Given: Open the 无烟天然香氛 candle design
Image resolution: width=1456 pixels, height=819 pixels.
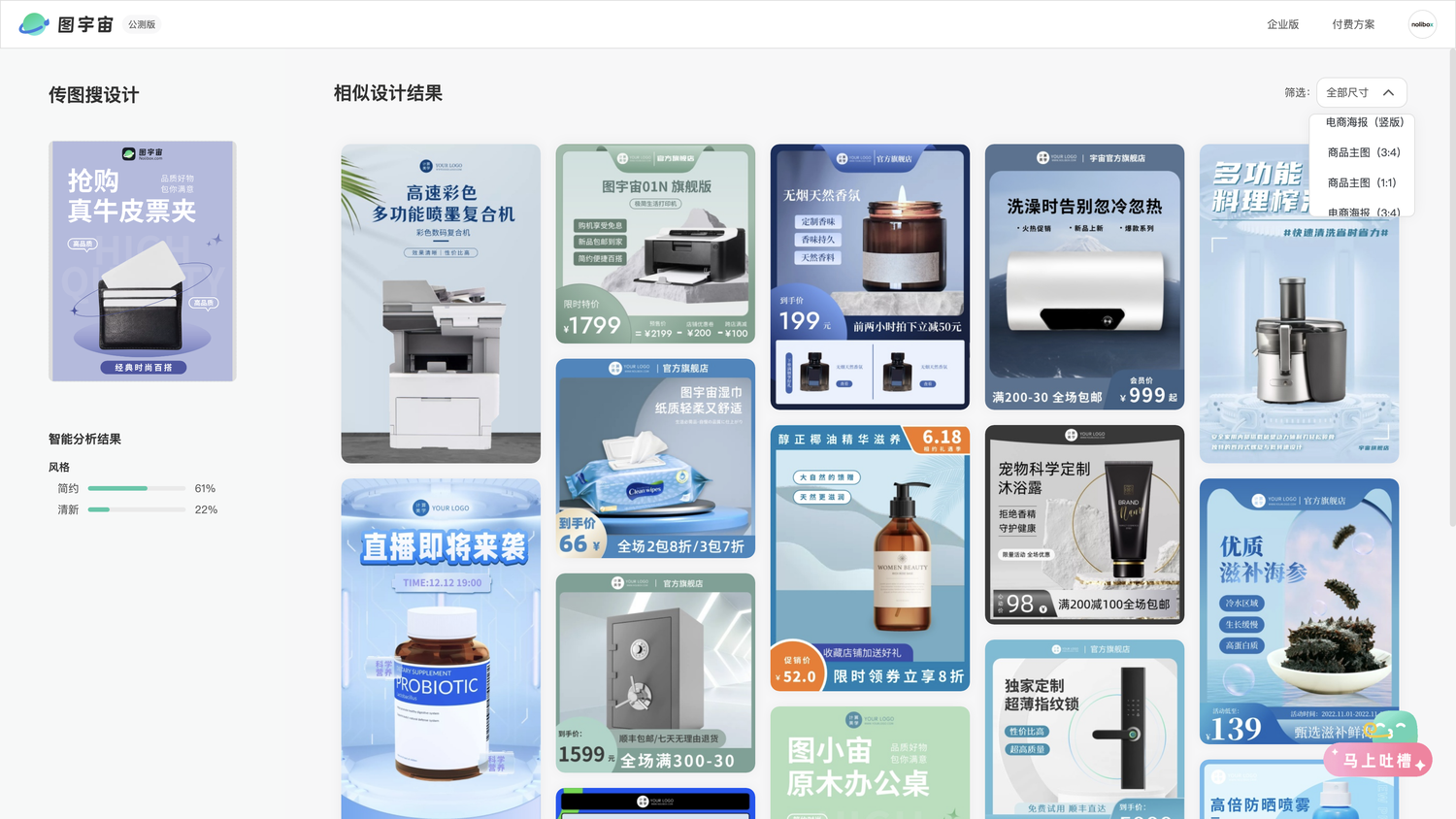Looking at the screenshot, I should click(x=870, y=277).
